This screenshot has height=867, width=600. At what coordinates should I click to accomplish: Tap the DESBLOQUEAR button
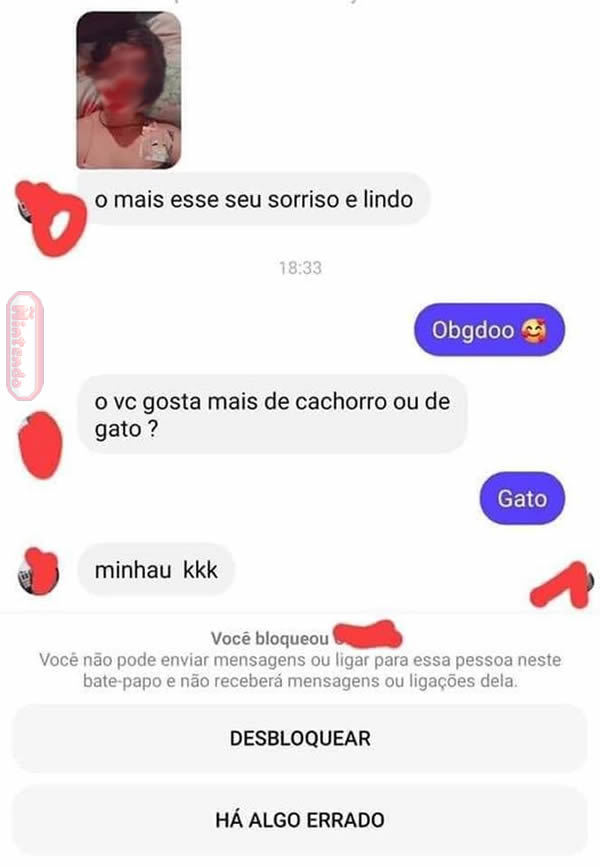click(300, 739)
